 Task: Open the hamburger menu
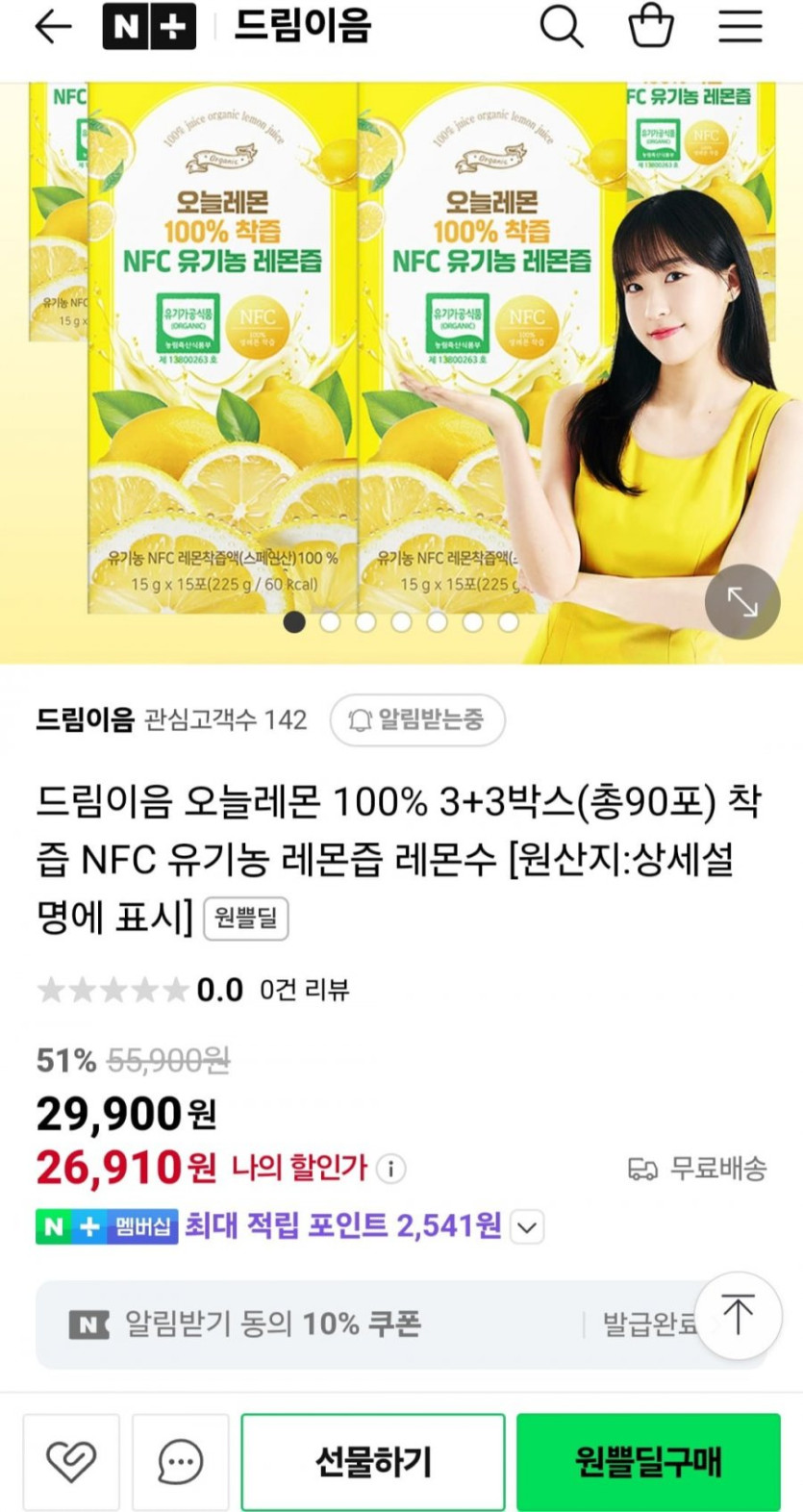pyautogui.click(x=740, y=27)
